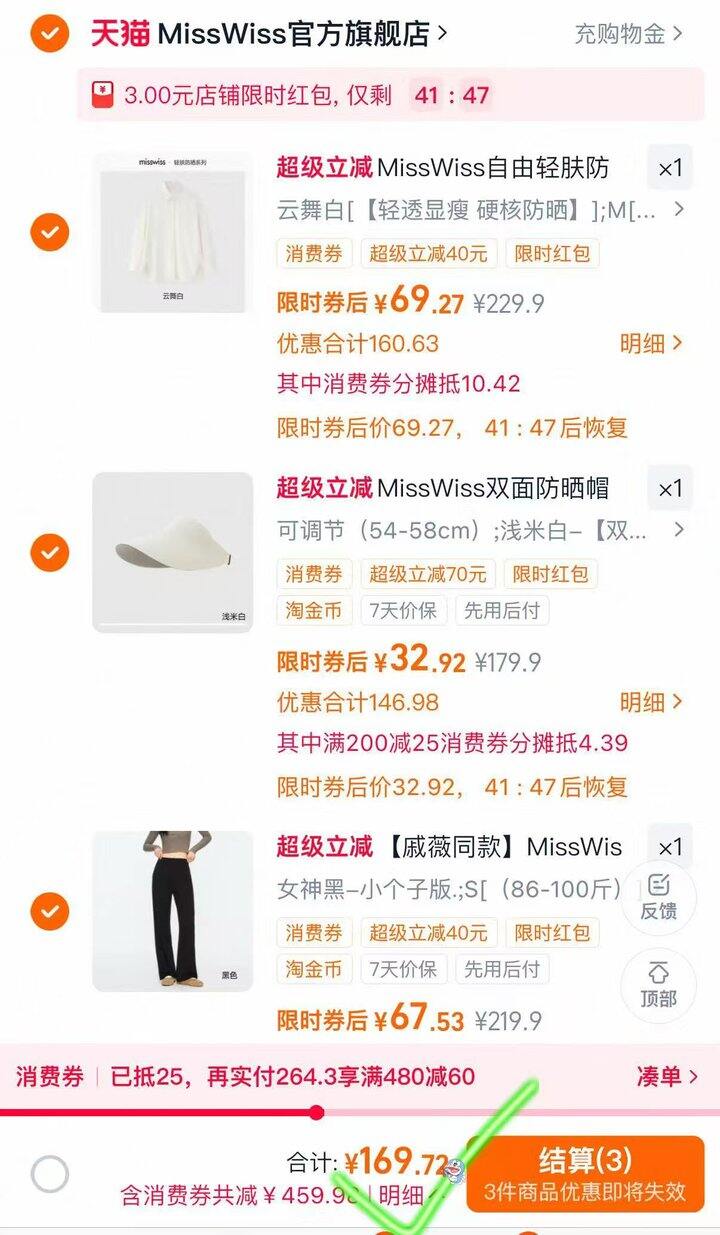View 明细 for the 146.98 discount
Image resolution: width=720 pixels, height=1235 pixels.
pos(651,703)
